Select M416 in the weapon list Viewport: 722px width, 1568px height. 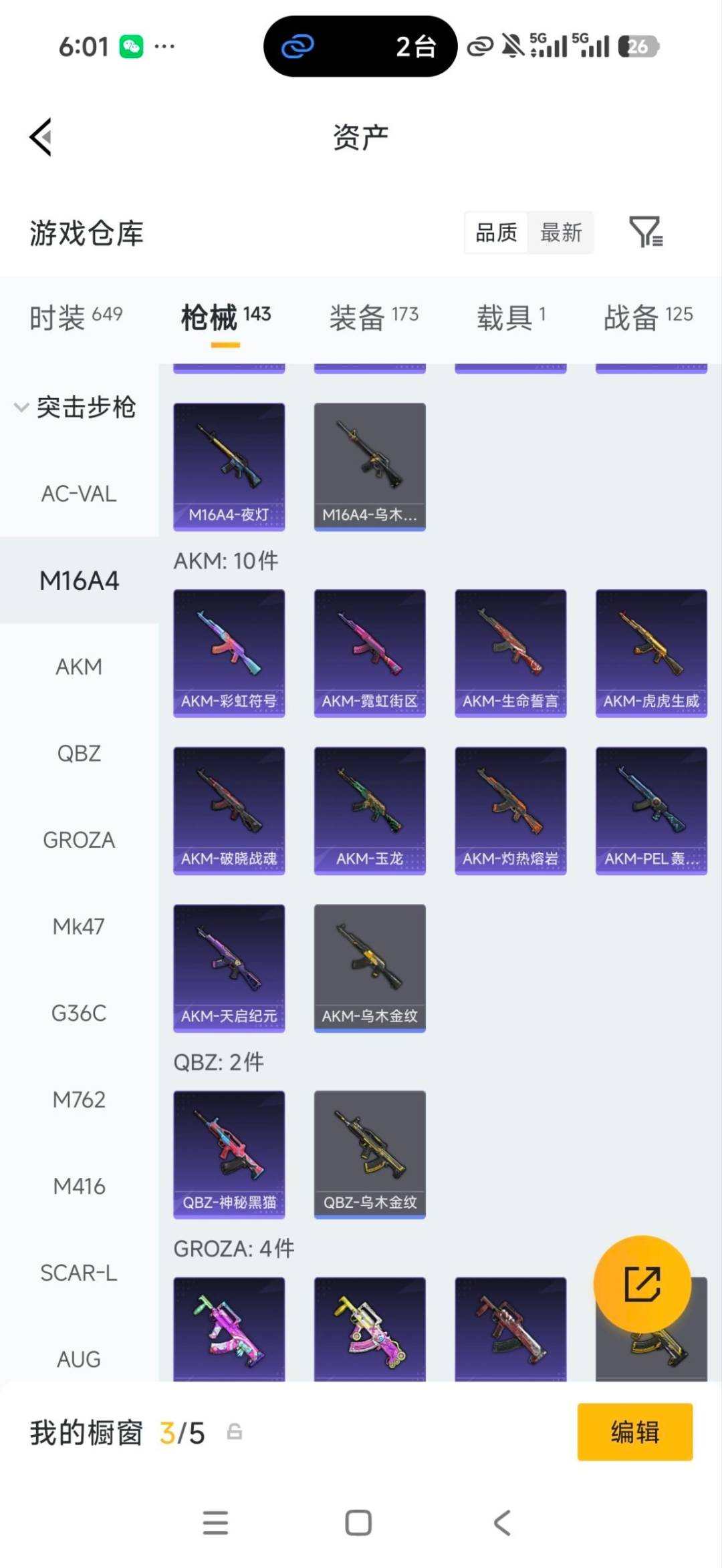[x=79, y=1186]
